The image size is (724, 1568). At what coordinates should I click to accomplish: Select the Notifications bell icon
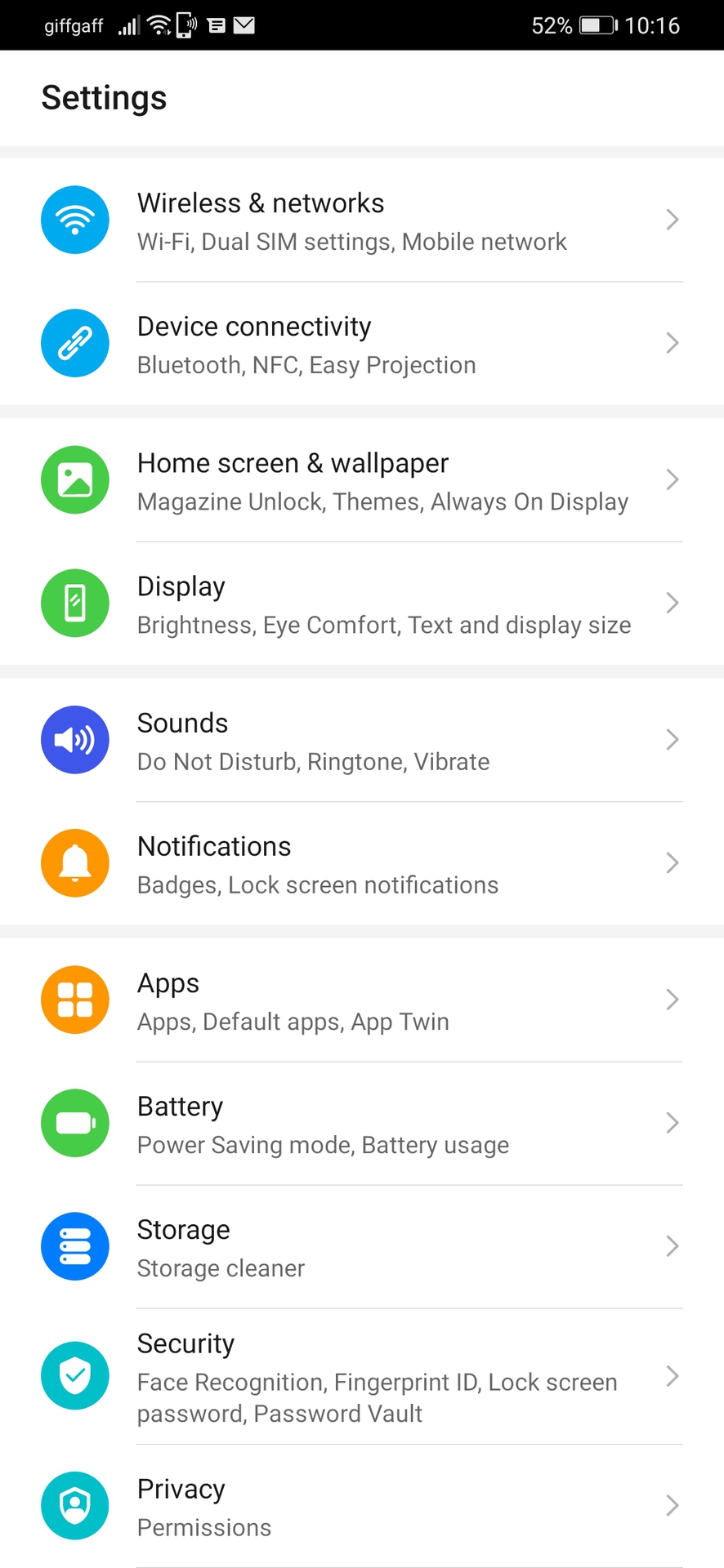click(x=75, y=863)
